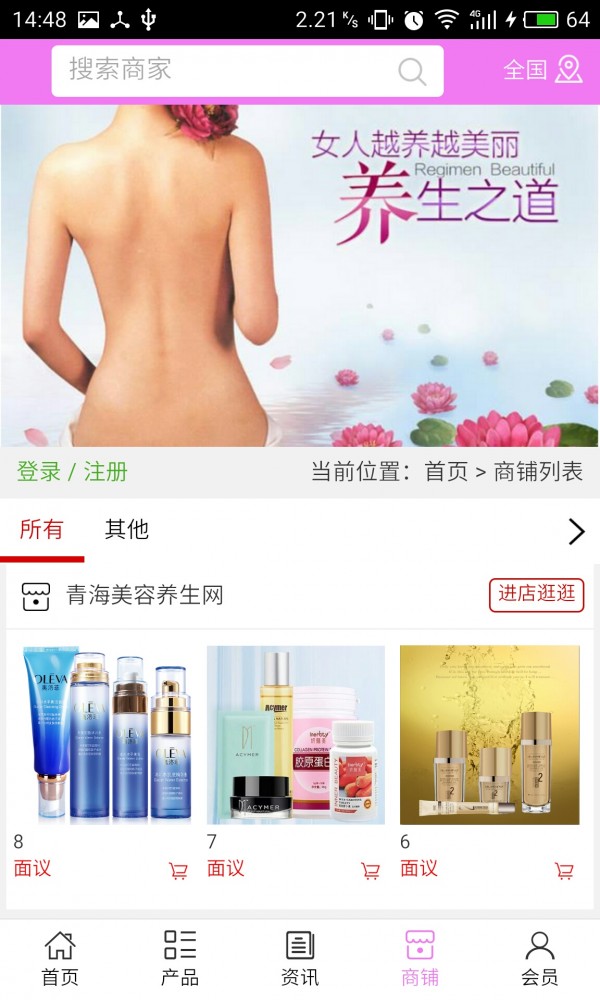Open product 6 with gold skincare set
Image resolution: width=600 pixels, height=1000 pixels.
pyautogui.click(x=489, y=735)
